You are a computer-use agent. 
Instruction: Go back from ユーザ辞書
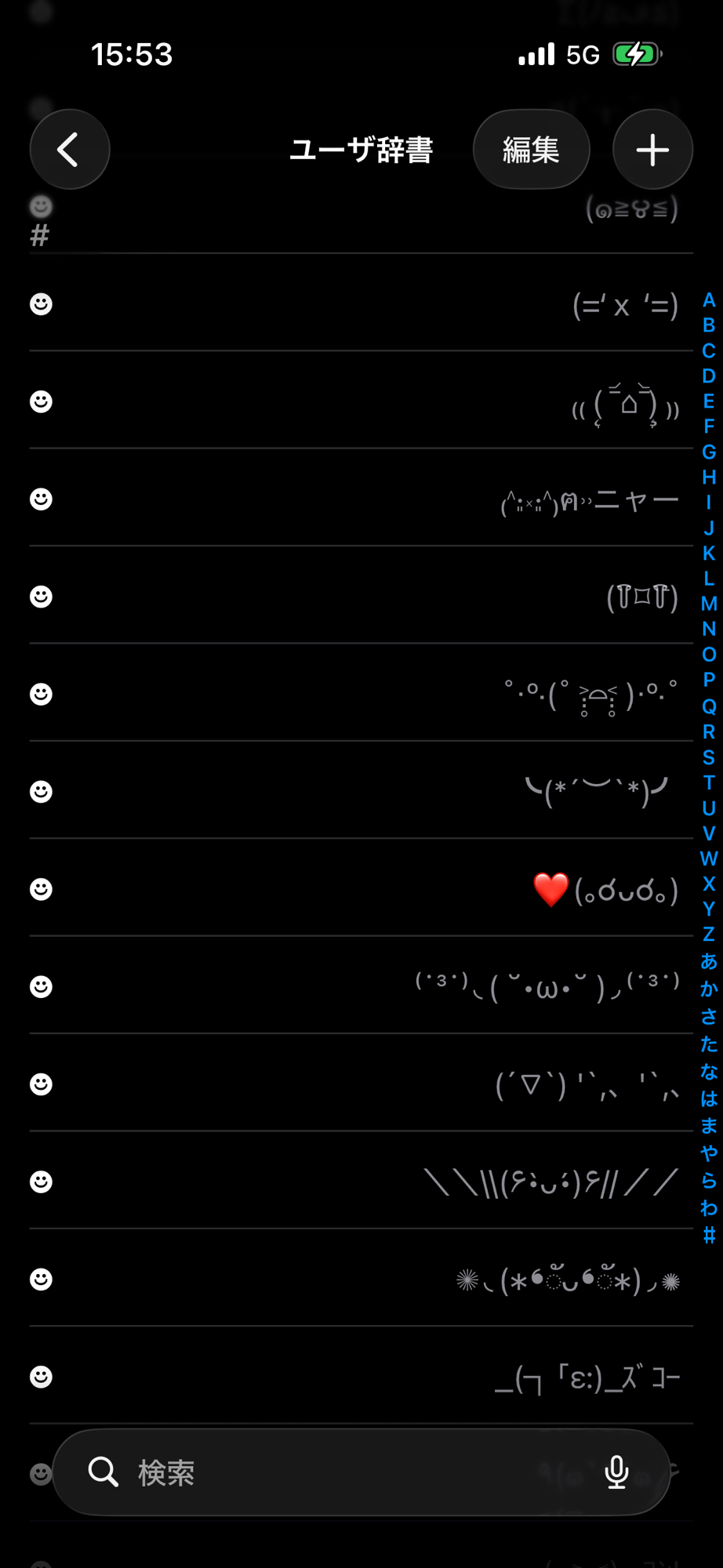click(x=69, y=149)
